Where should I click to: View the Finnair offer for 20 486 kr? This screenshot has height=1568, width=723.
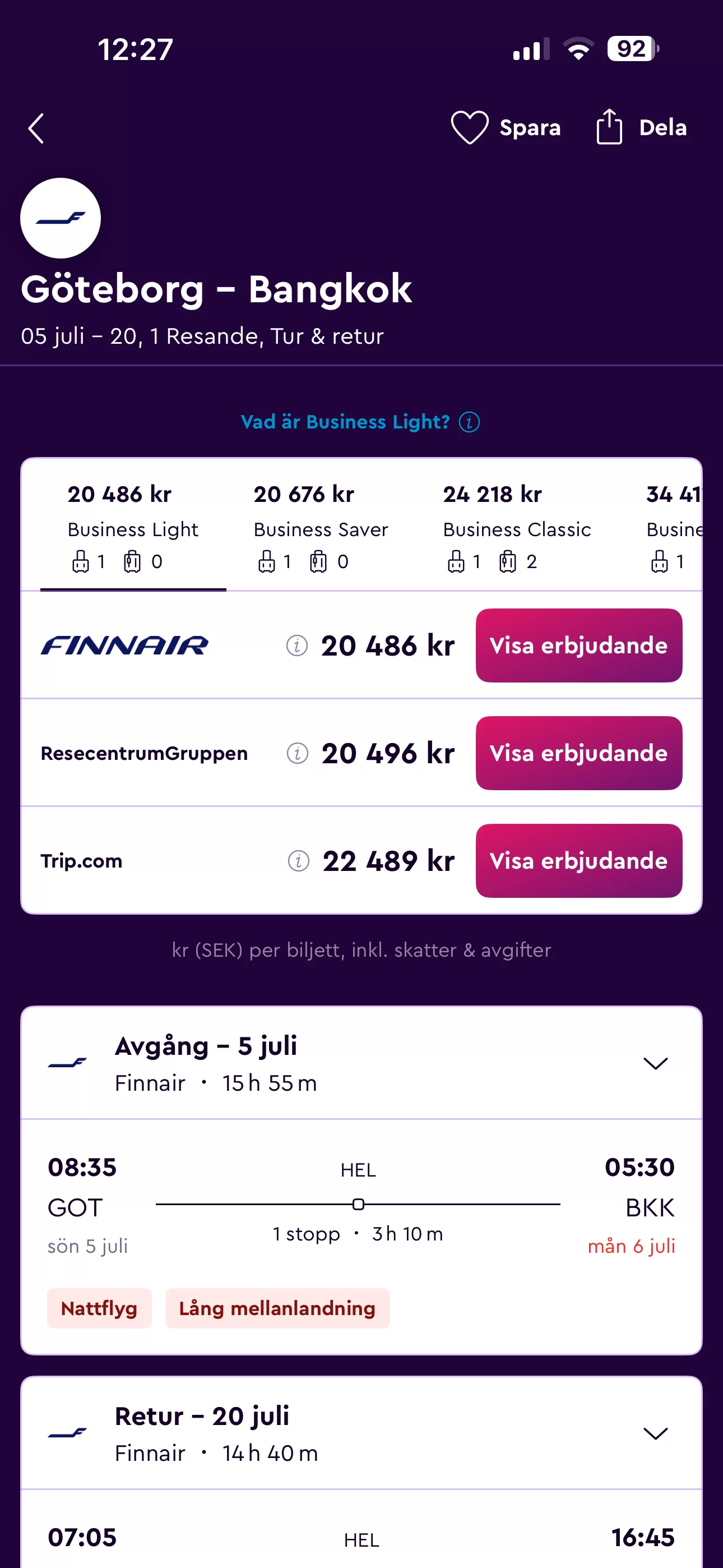click(578, 645)
